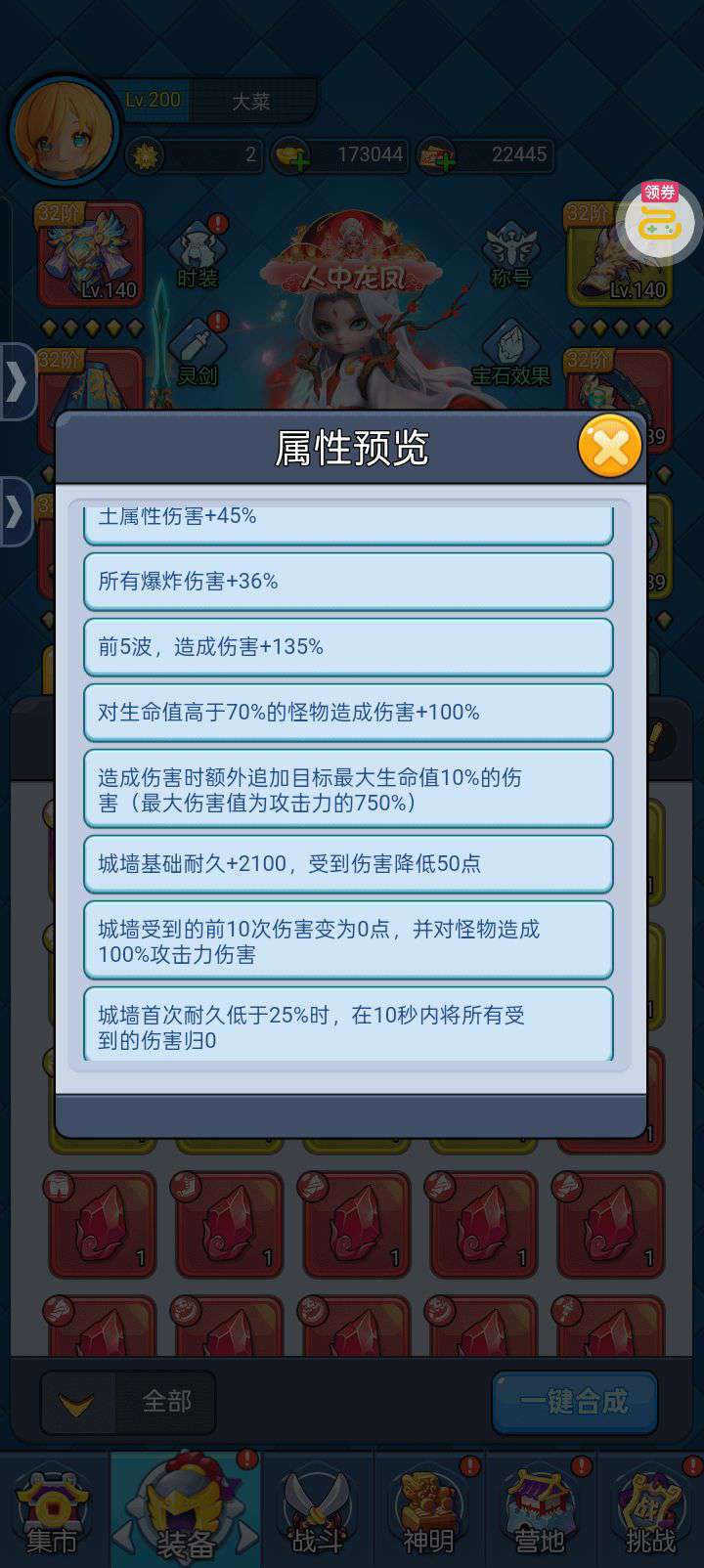This screenshot has width=704, height=1568.
Task: Select the 装备 tab
Action: pos(185,1511)
